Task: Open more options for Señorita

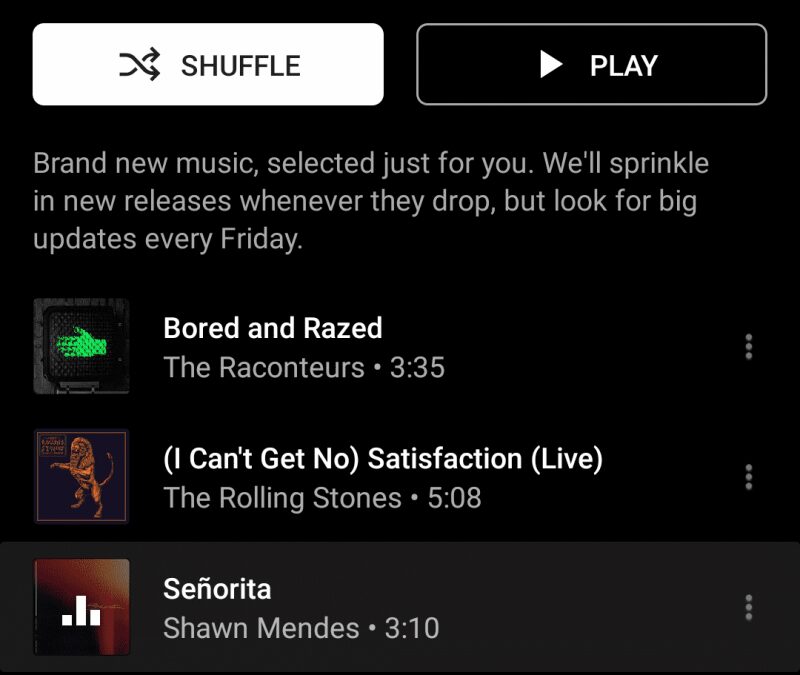Action: pos(748,607)
